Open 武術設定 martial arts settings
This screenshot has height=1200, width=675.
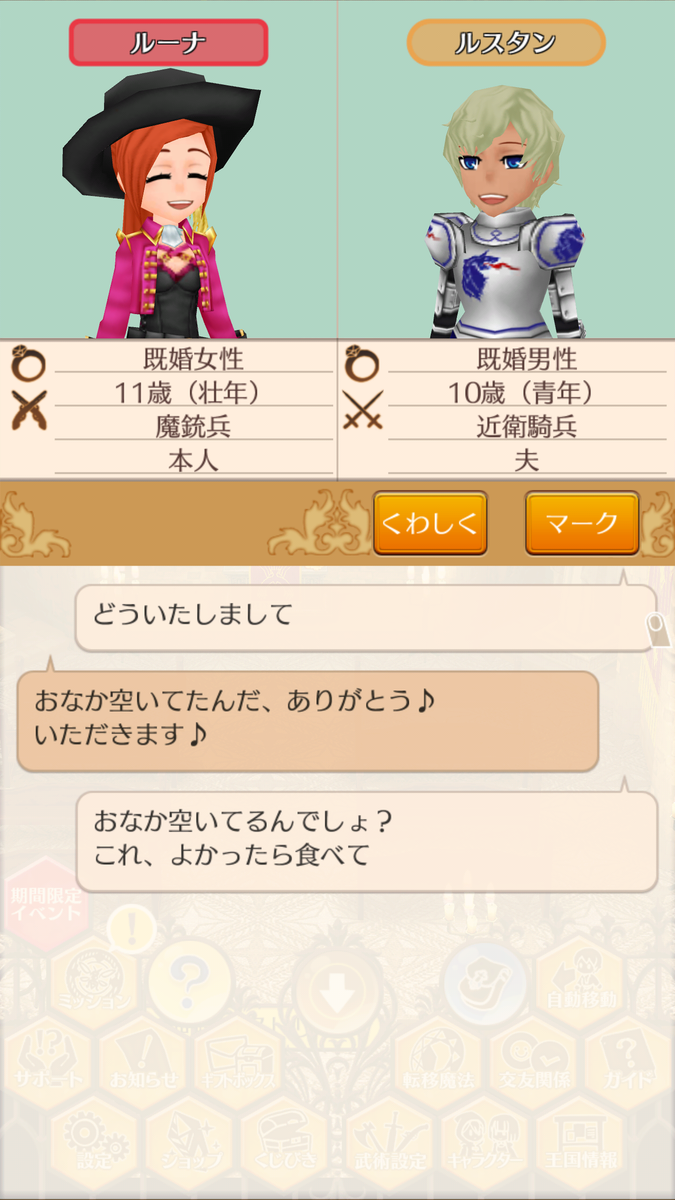click(388, 1138)
